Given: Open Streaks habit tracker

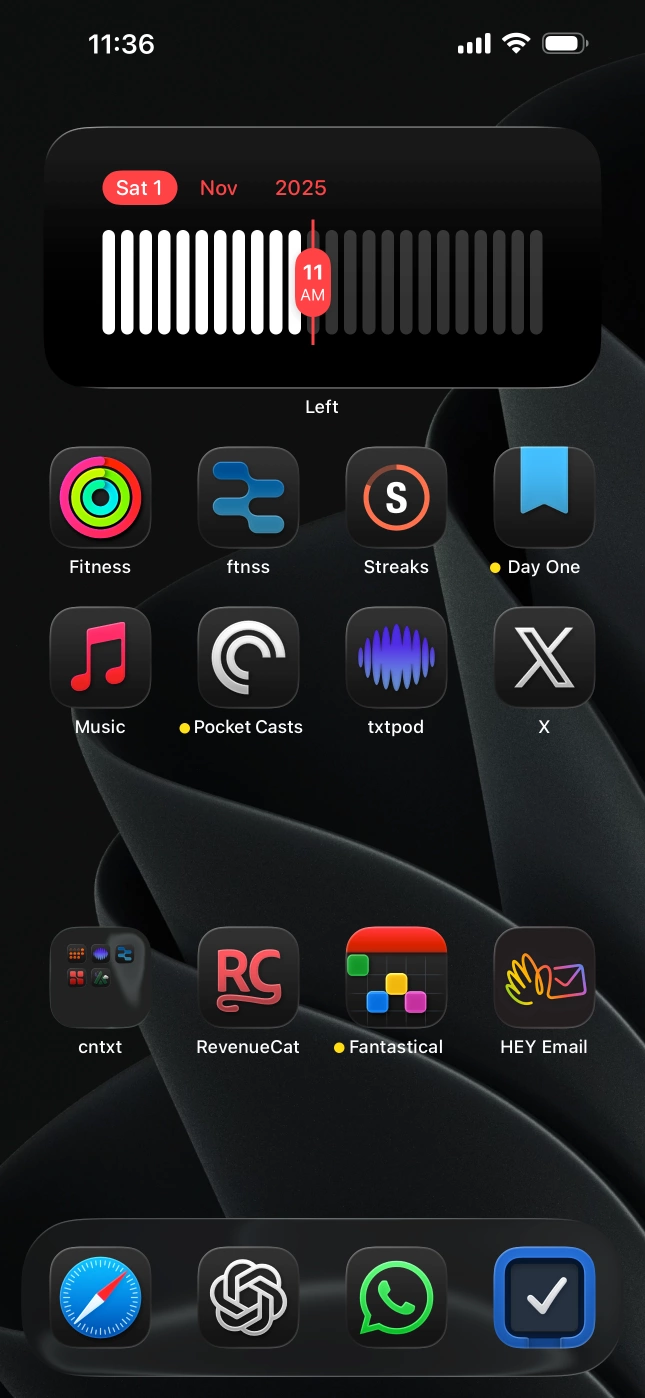Looking at the screenshot, I should coord(396,497).
